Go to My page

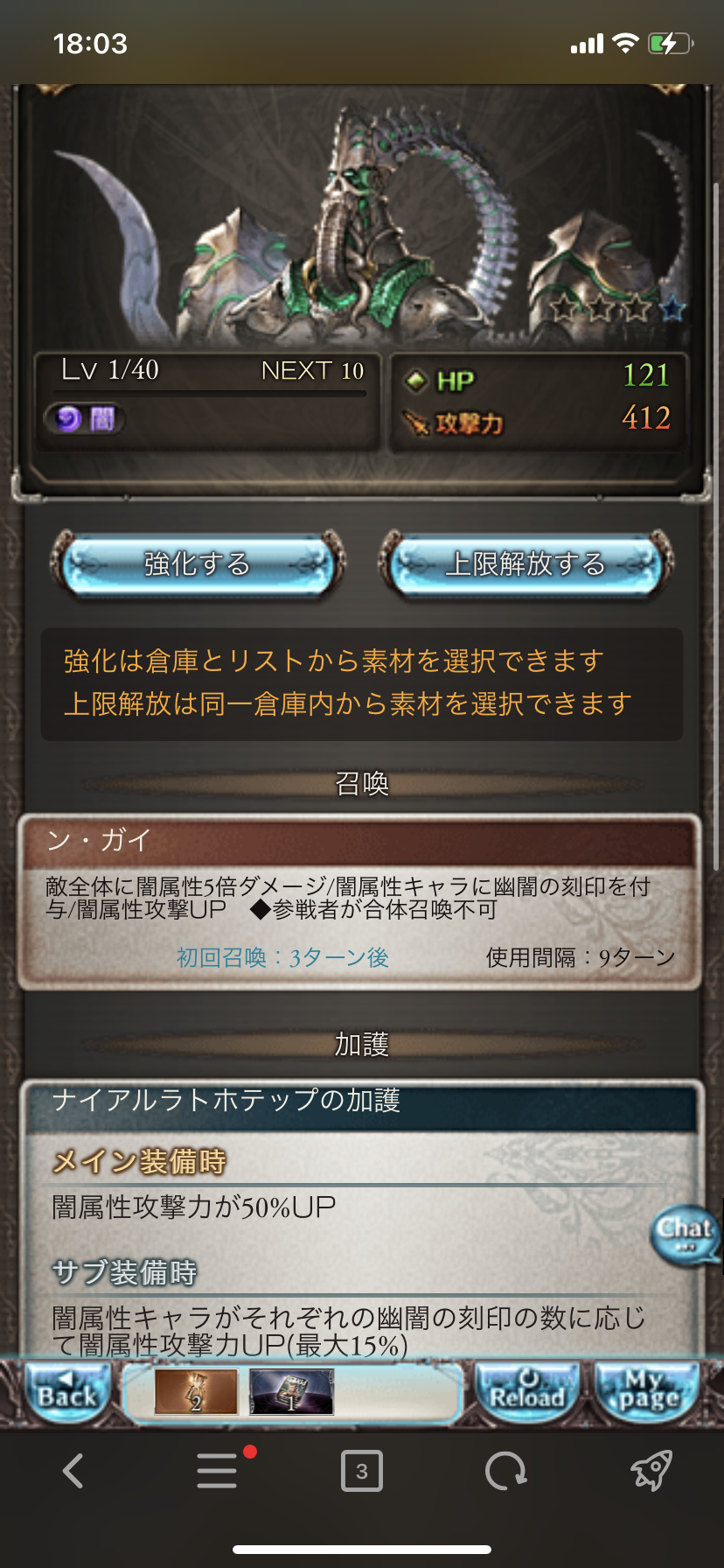coord(648,1393)
